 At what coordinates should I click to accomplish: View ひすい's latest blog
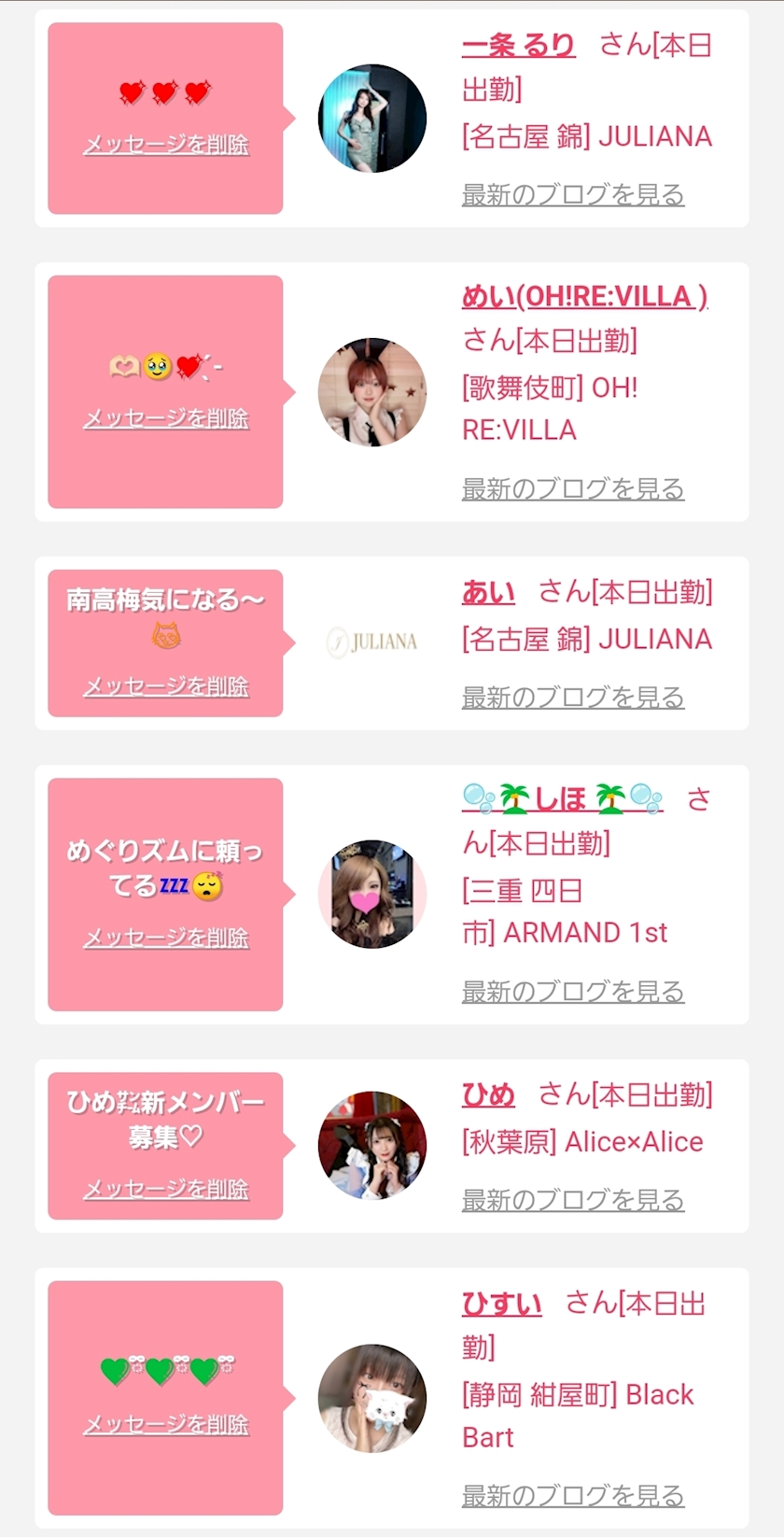click(x=573, y=1495)
